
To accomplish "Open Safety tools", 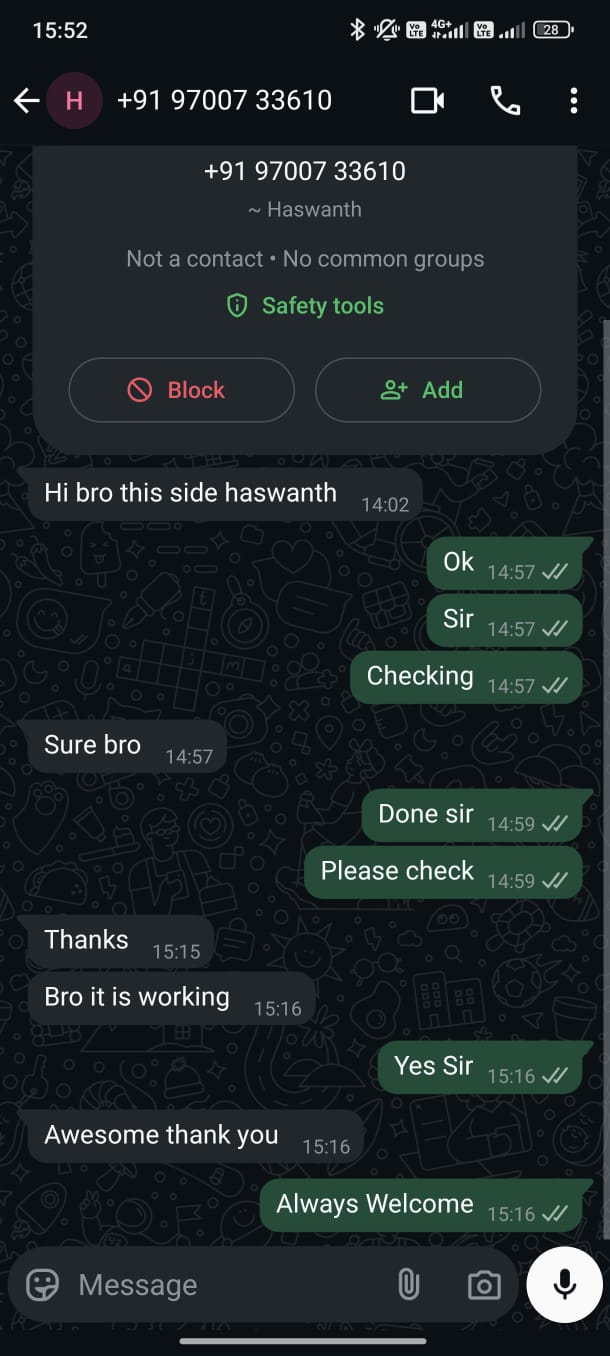I will click(306, 306).
